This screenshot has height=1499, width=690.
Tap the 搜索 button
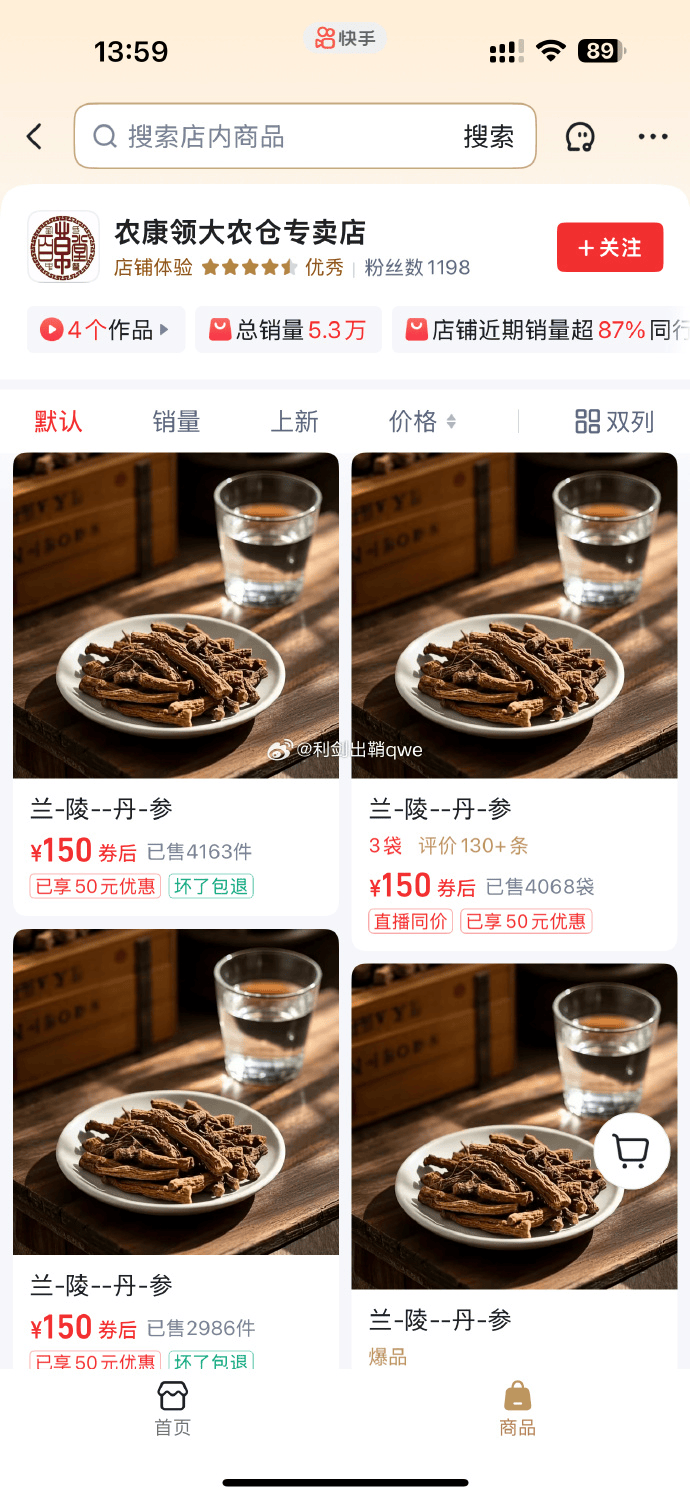(x=488, y=137)
